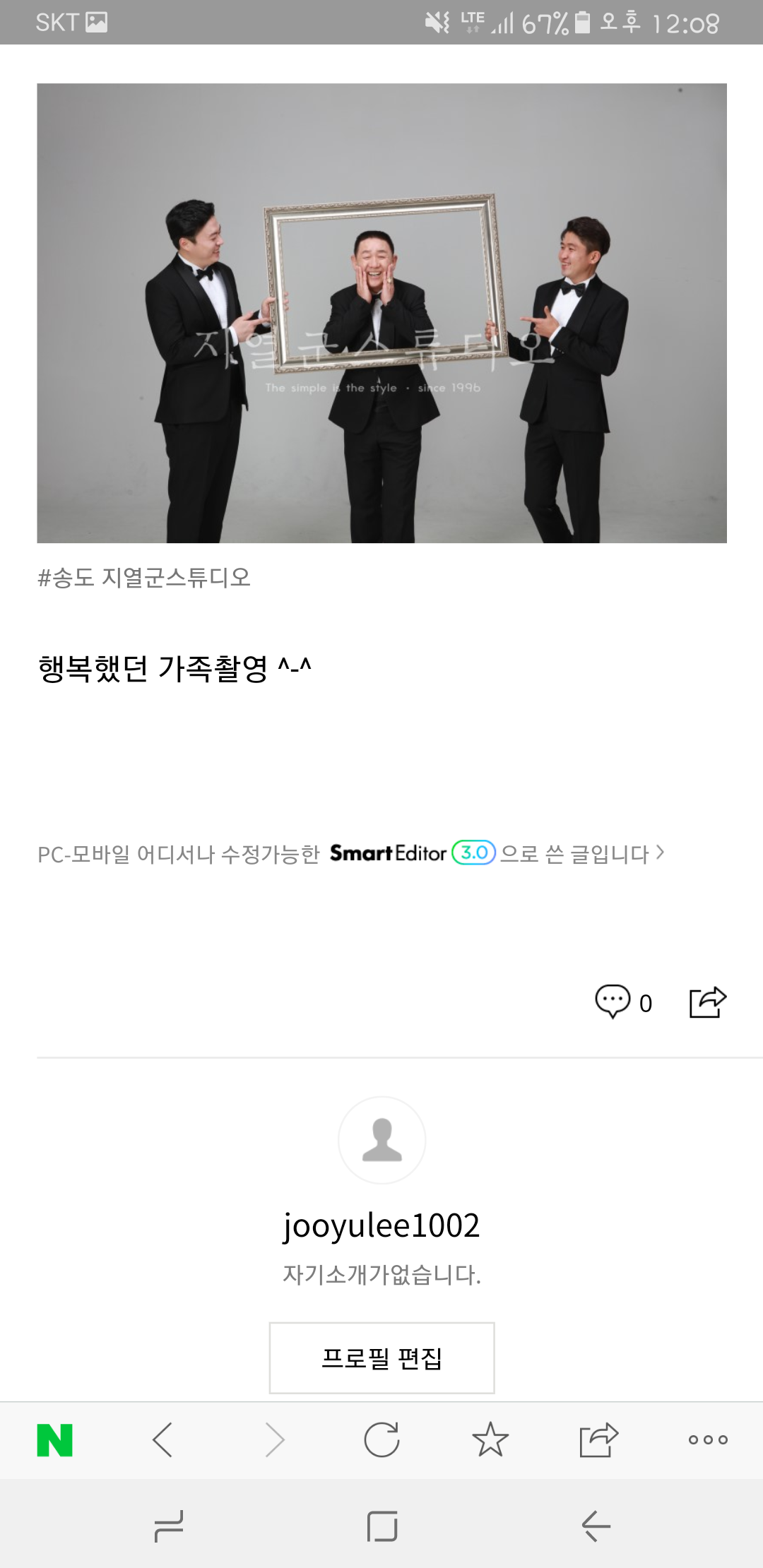
Task: Share this blog post
Action: (707, 1002)
